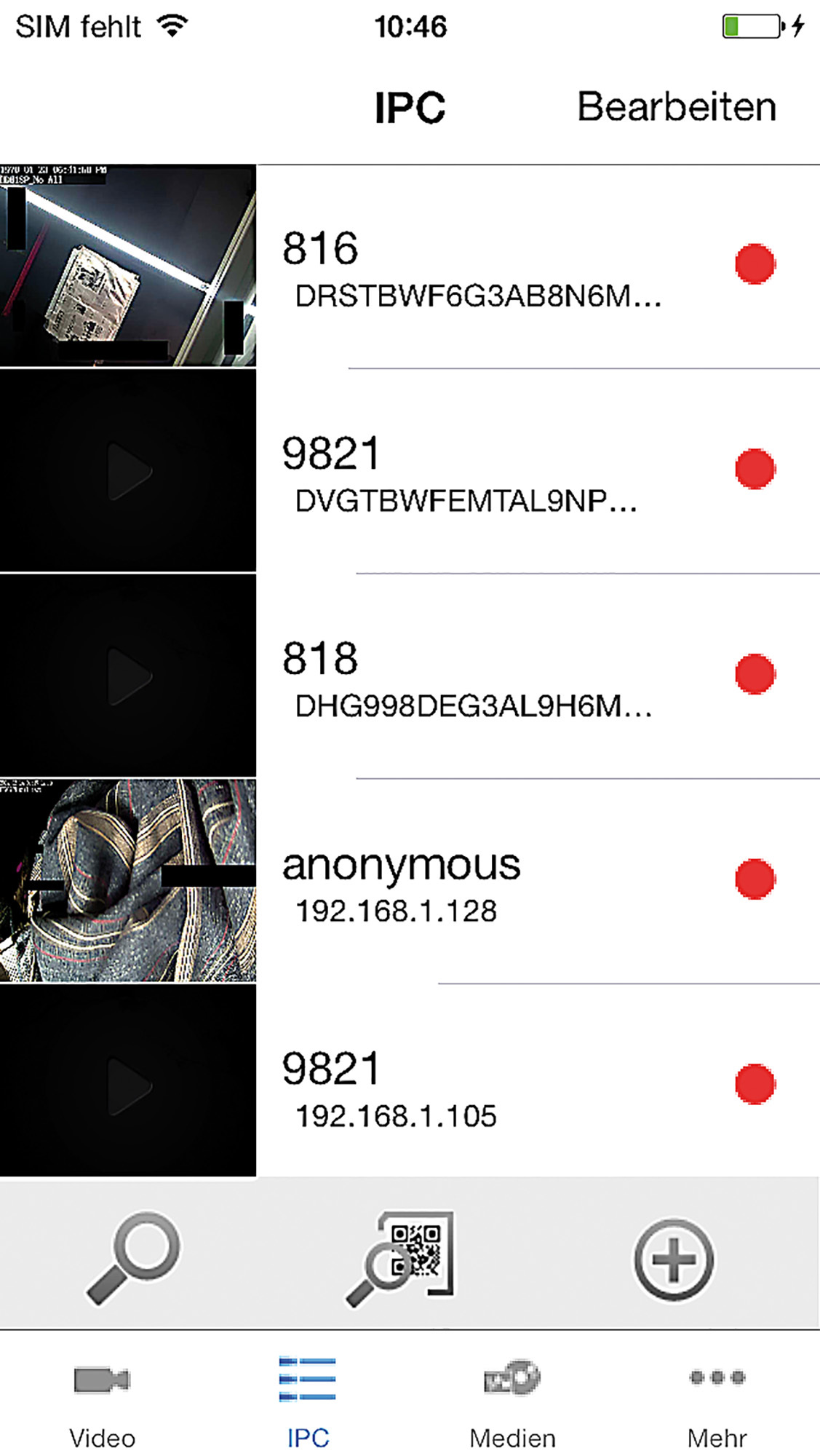Play the live preview thumbnail of camera 816
The height and width of the screenshot is (1456, 820).
click(x=127, y=266)
